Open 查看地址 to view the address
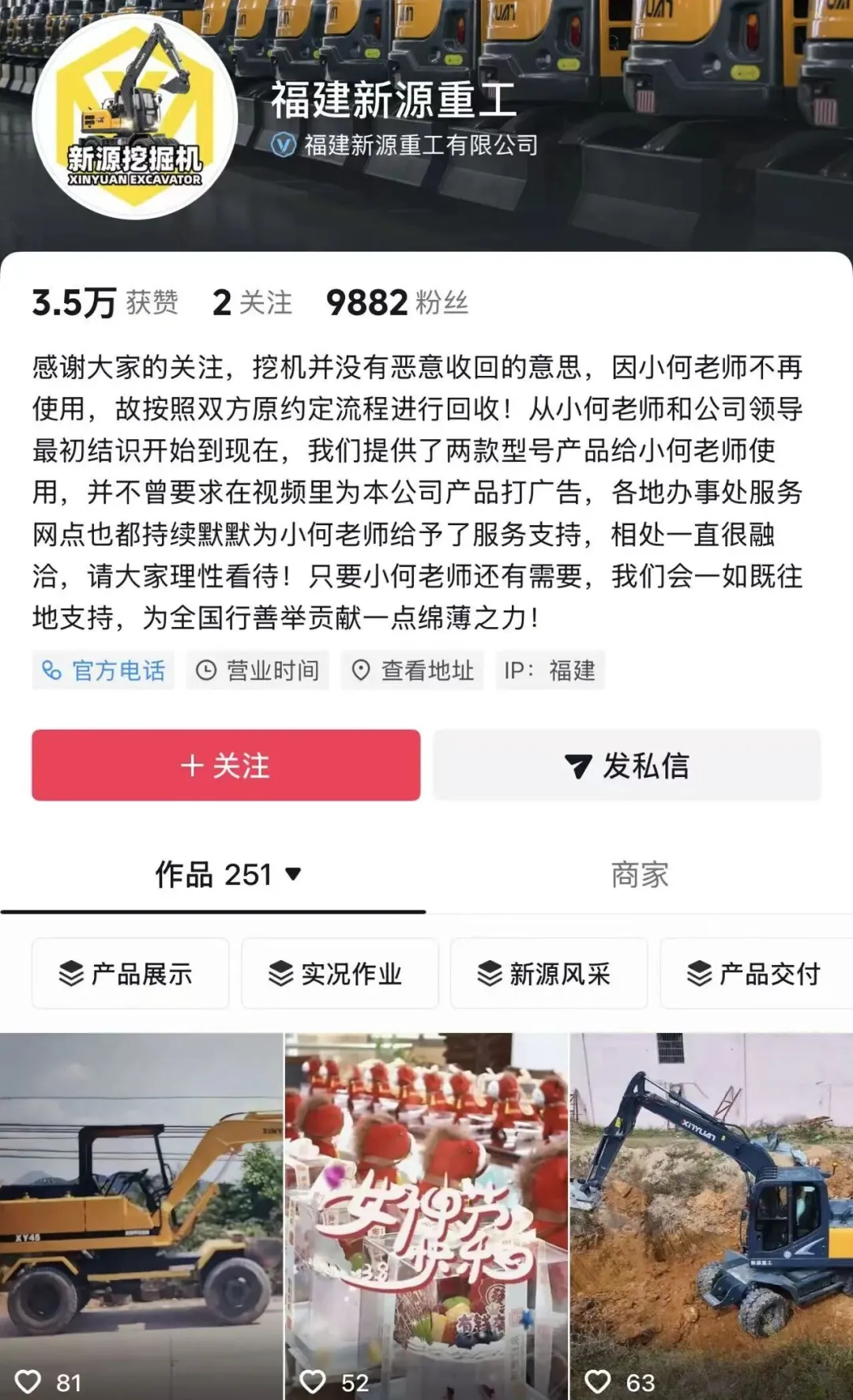853x1400 pixels. coord(412,670)
